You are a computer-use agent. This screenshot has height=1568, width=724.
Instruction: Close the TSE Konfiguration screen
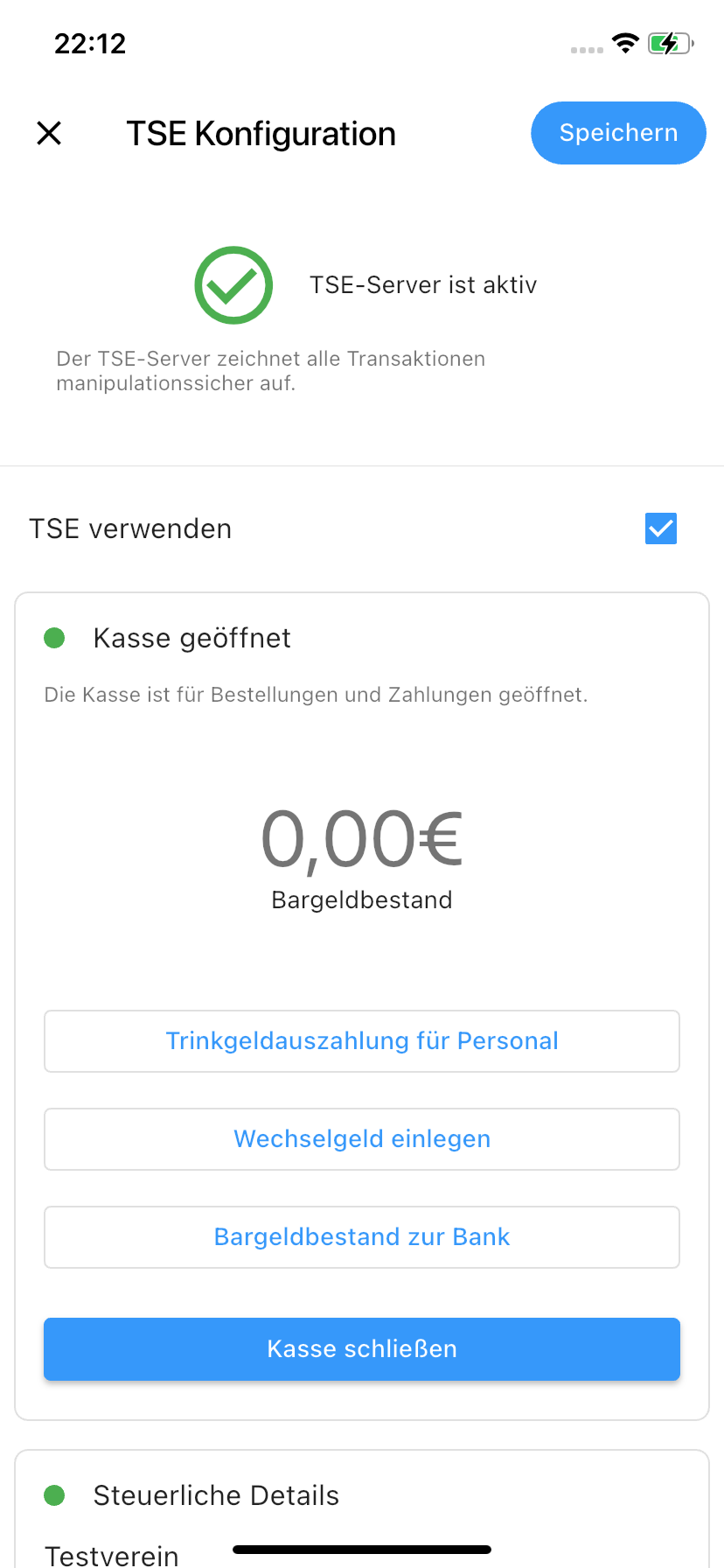pos(49,133)
